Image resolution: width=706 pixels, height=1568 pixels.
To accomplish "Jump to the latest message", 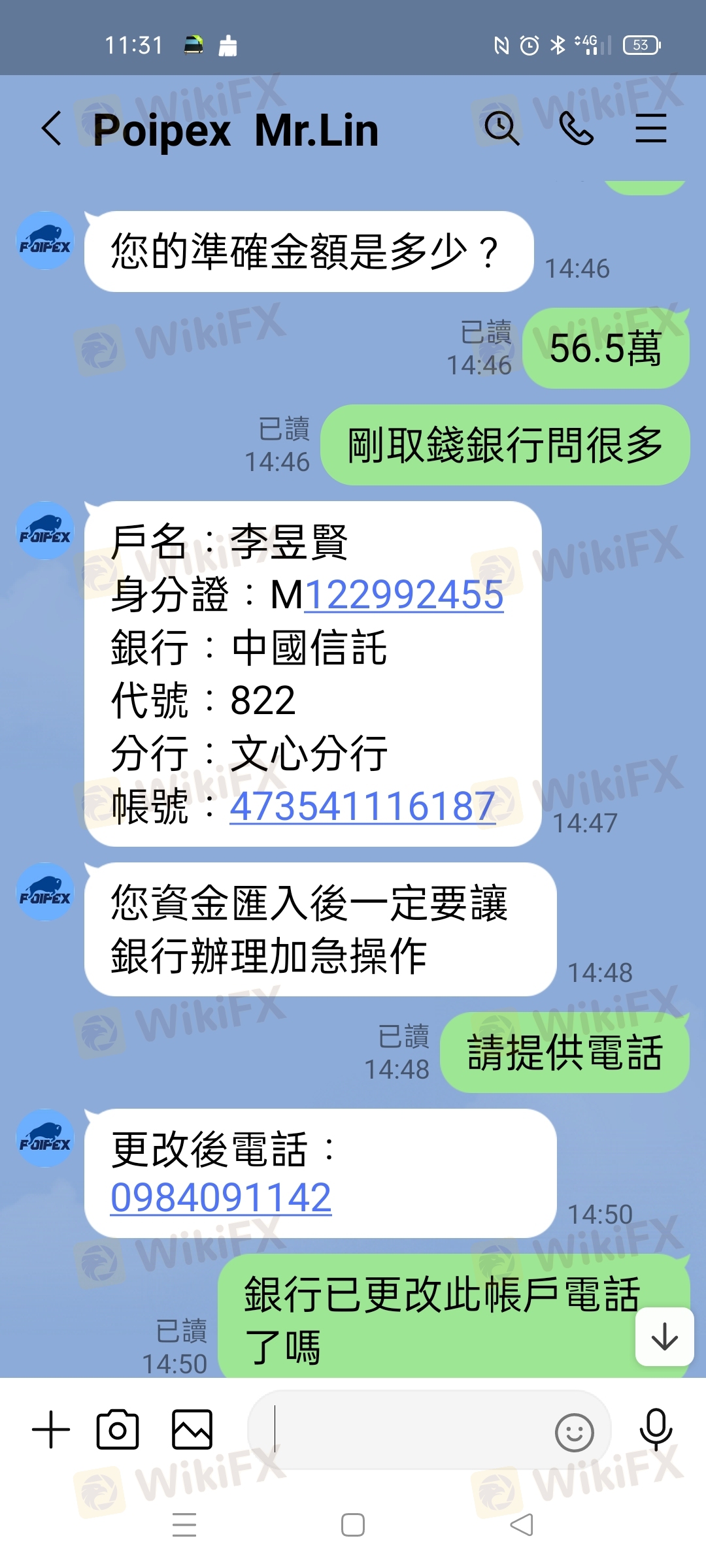I will 665,1337.
